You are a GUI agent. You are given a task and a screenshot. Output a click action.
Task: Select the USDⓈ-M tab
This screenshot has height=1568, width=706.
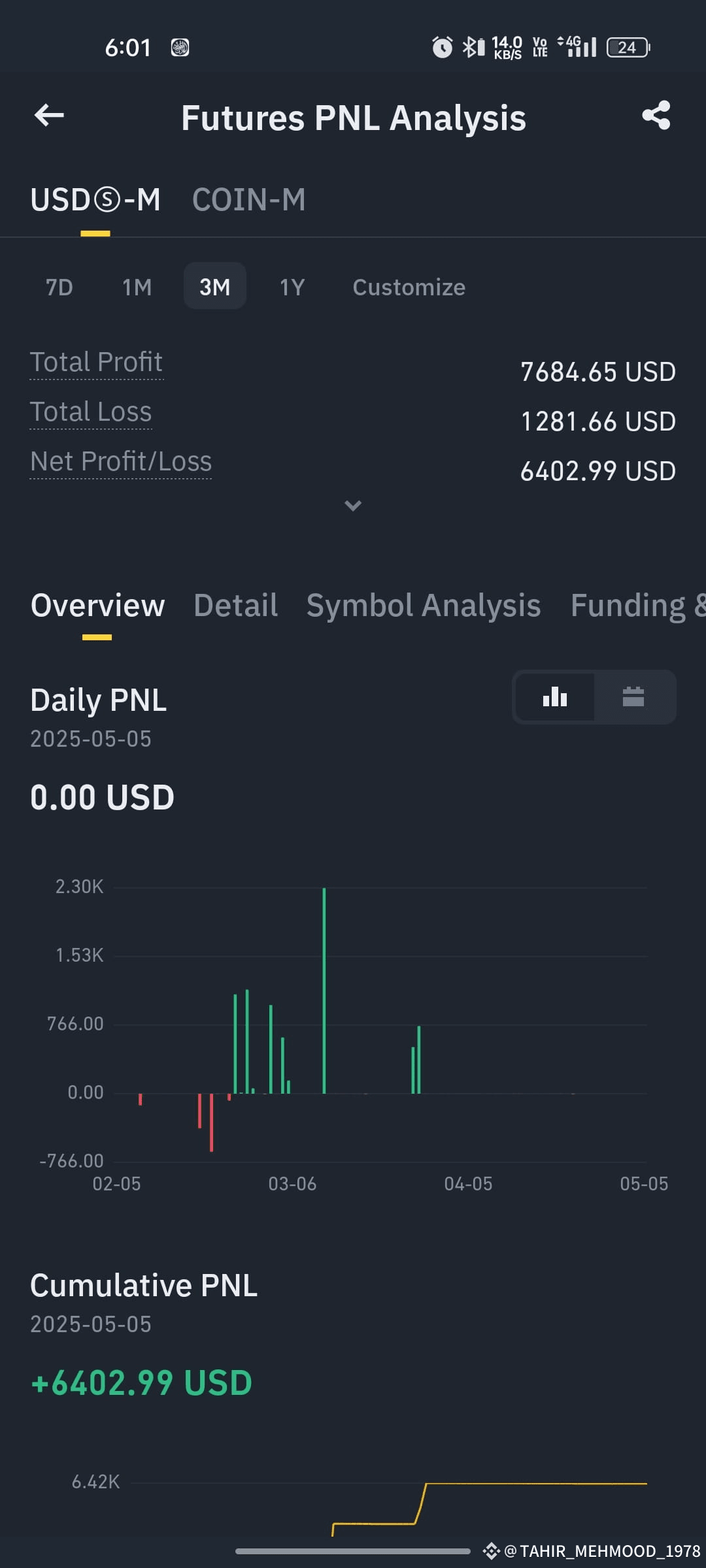pyautogui.click(x=95, y=200)
